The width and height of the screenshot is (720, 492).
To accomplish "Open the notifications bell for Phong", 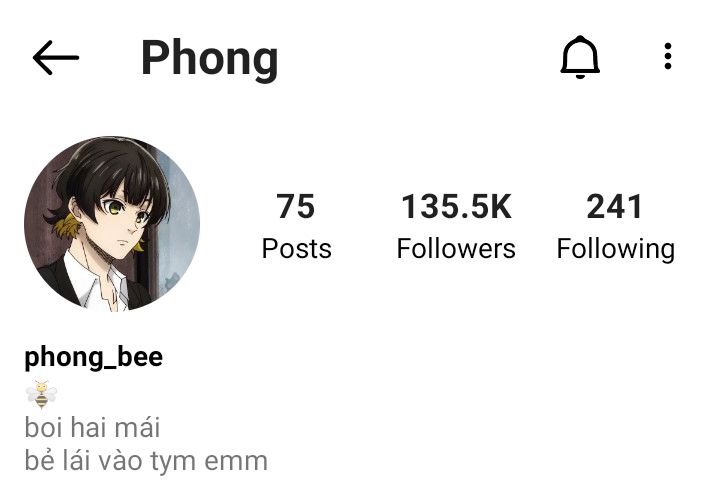I will (x=579, y=57).
